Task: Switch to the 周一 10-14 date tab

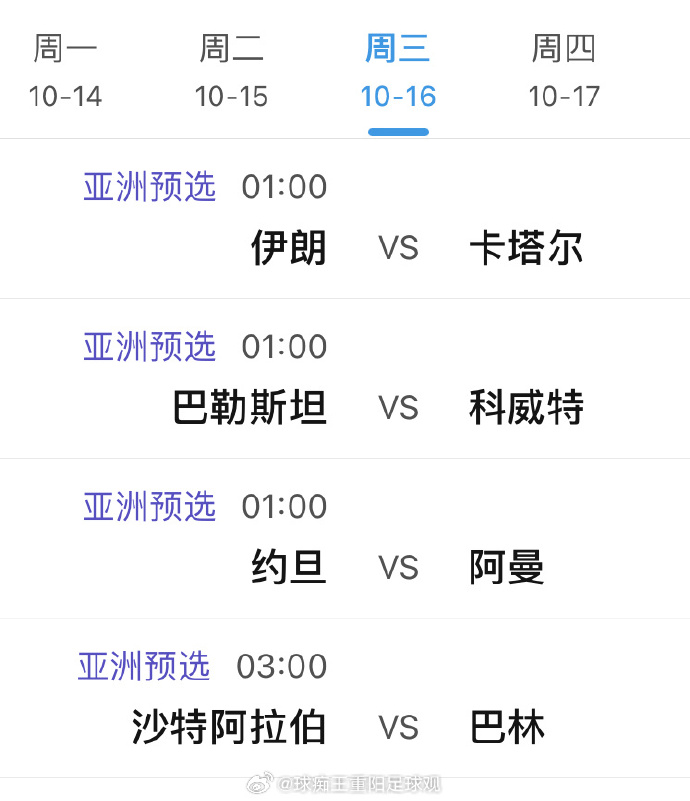Action: [x=66, y=71]
